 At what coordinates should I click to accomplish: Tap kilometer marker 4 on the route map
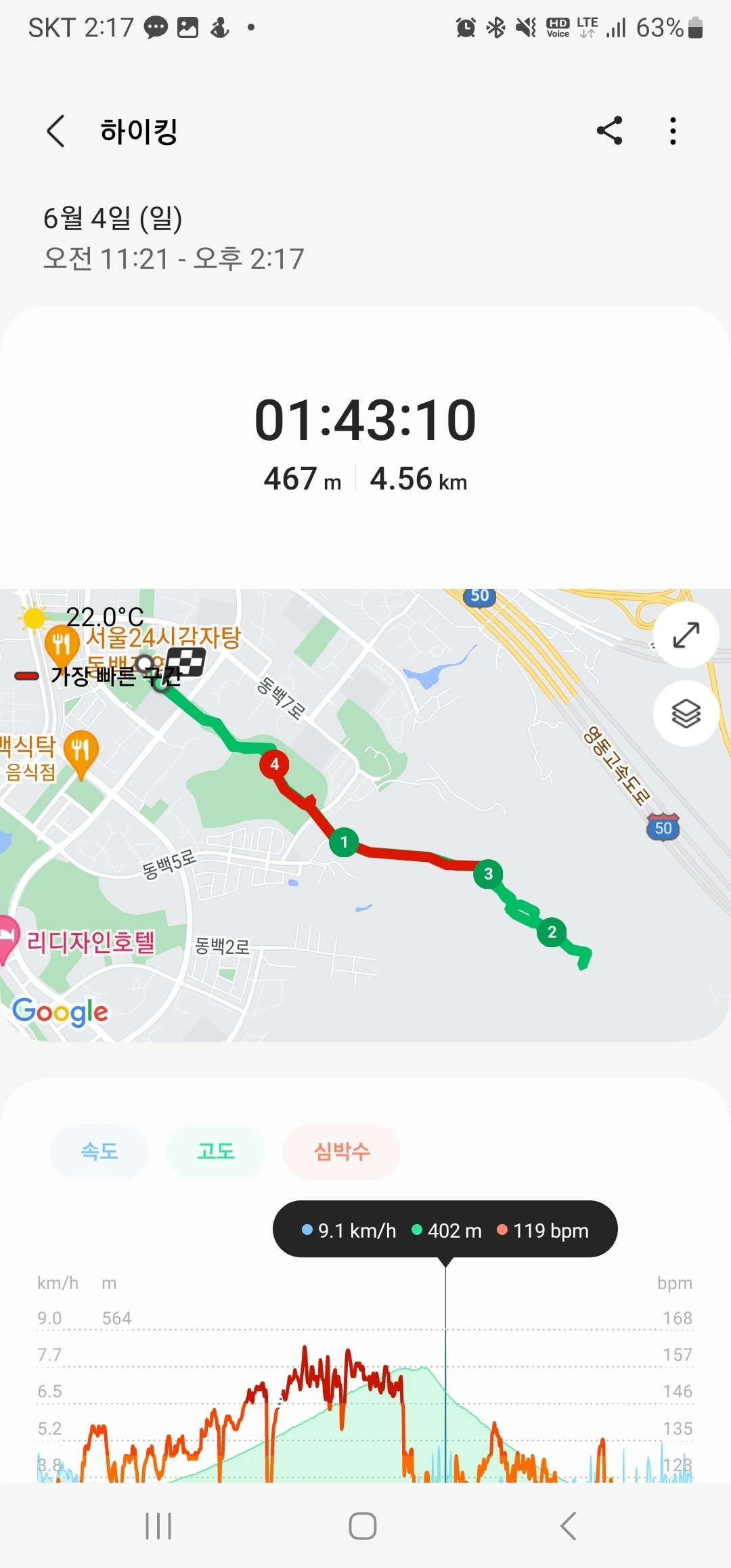274,764
